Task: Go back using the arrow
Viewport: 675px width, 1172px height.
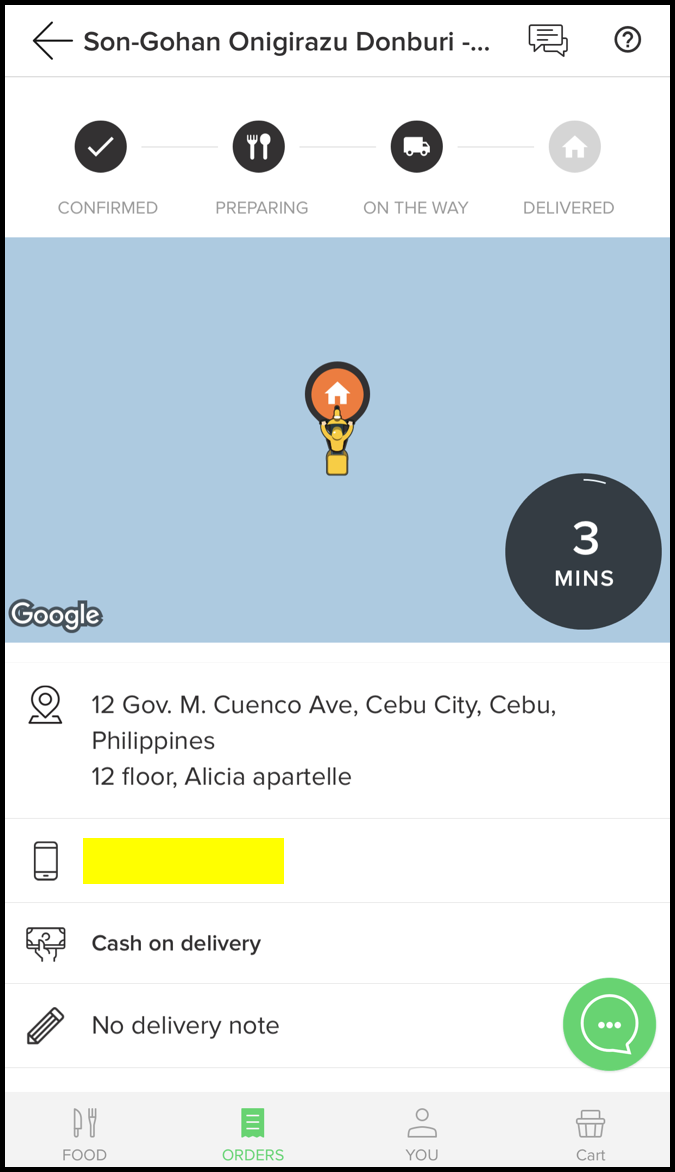Action: point(52,41)
